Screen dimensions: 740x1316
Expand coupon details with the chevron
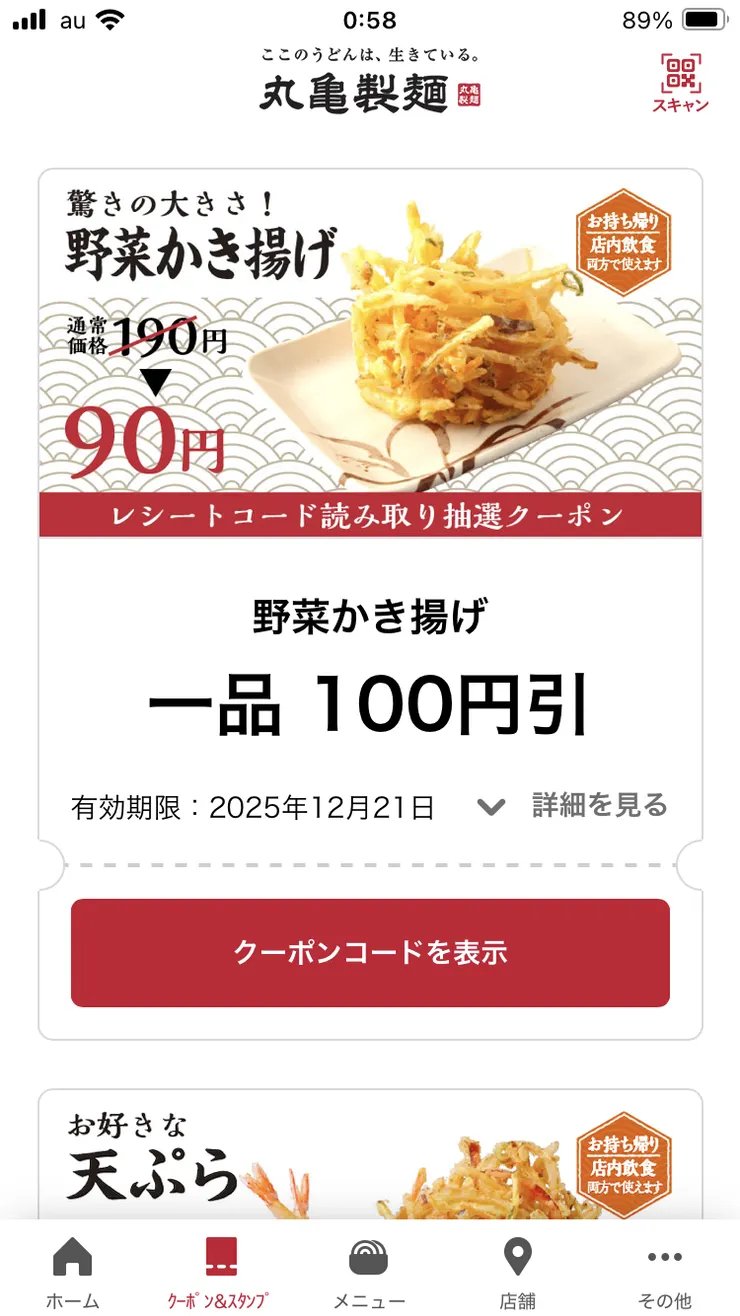491,805
